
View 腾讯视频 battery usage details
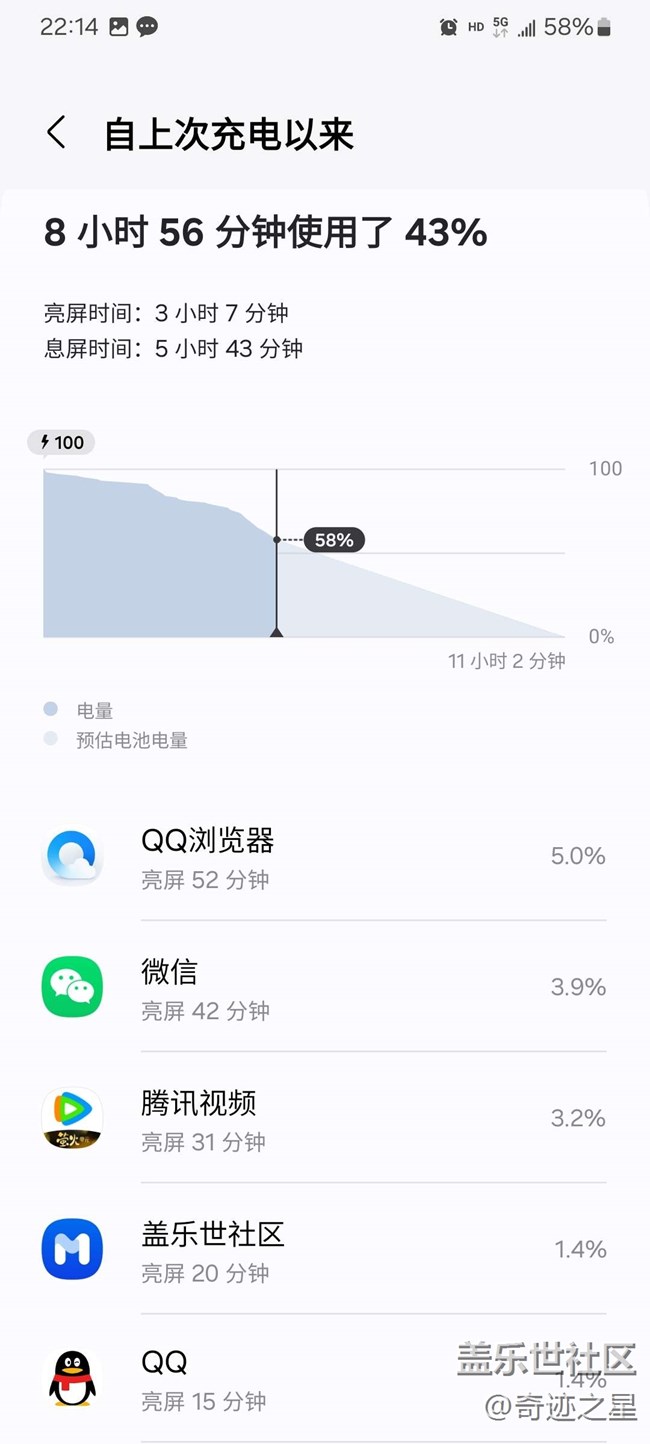click(325, 1118)
